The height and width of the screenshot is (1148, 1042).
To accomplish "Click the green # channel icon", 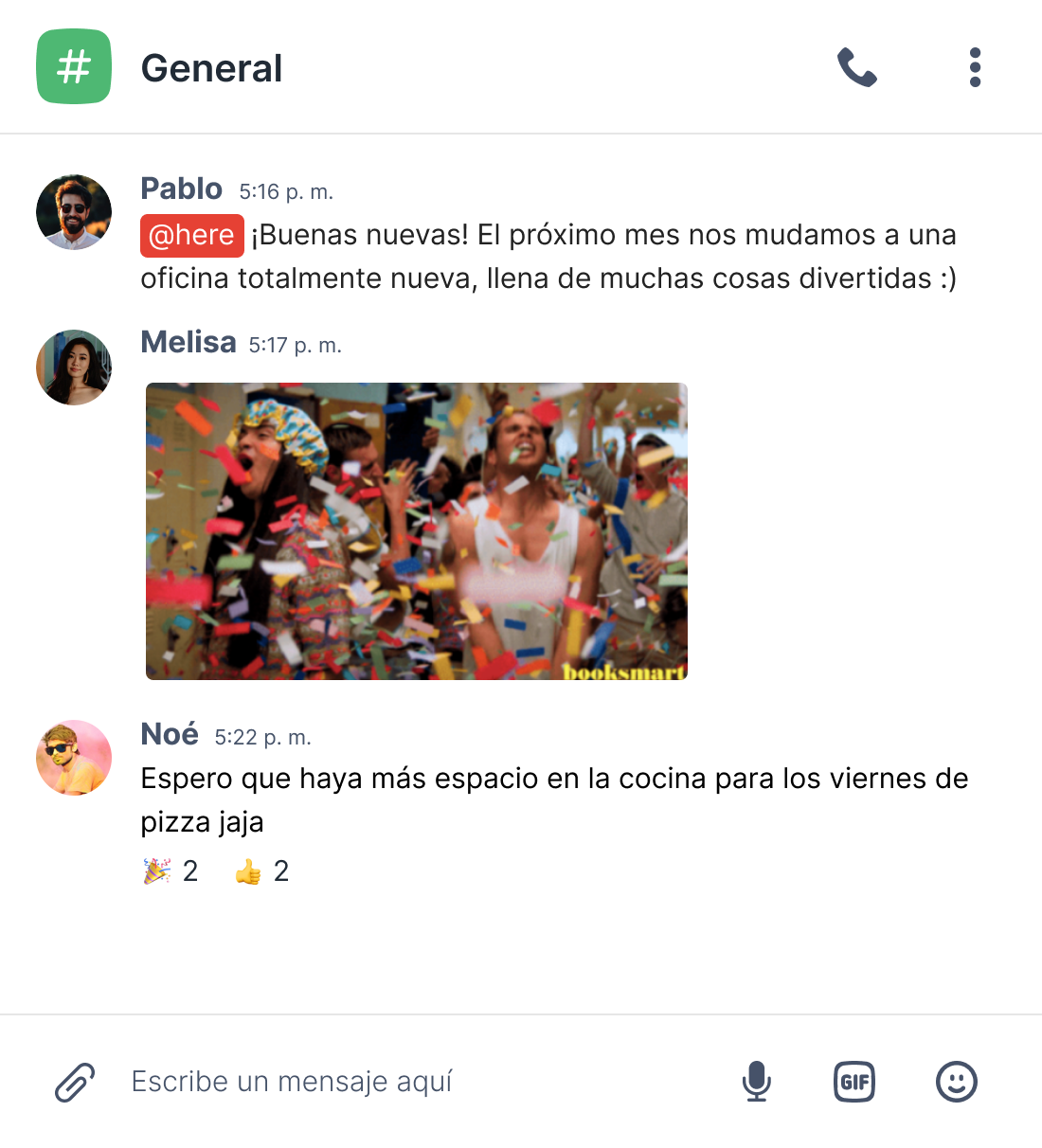I will click(x=73, y=67).
